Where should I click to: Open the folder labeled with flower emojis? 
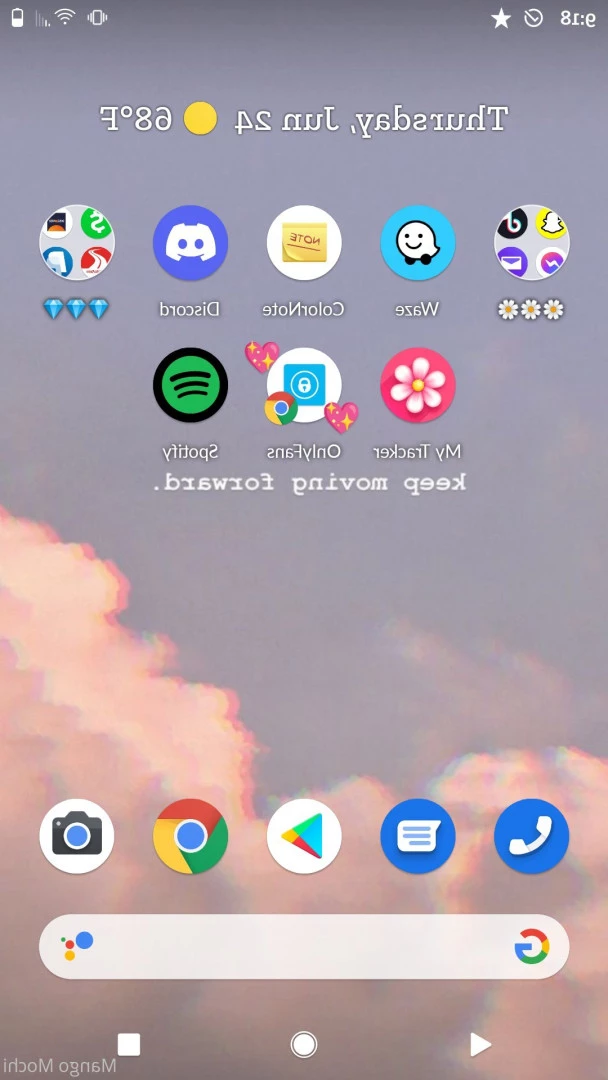[x=532, y=244]
